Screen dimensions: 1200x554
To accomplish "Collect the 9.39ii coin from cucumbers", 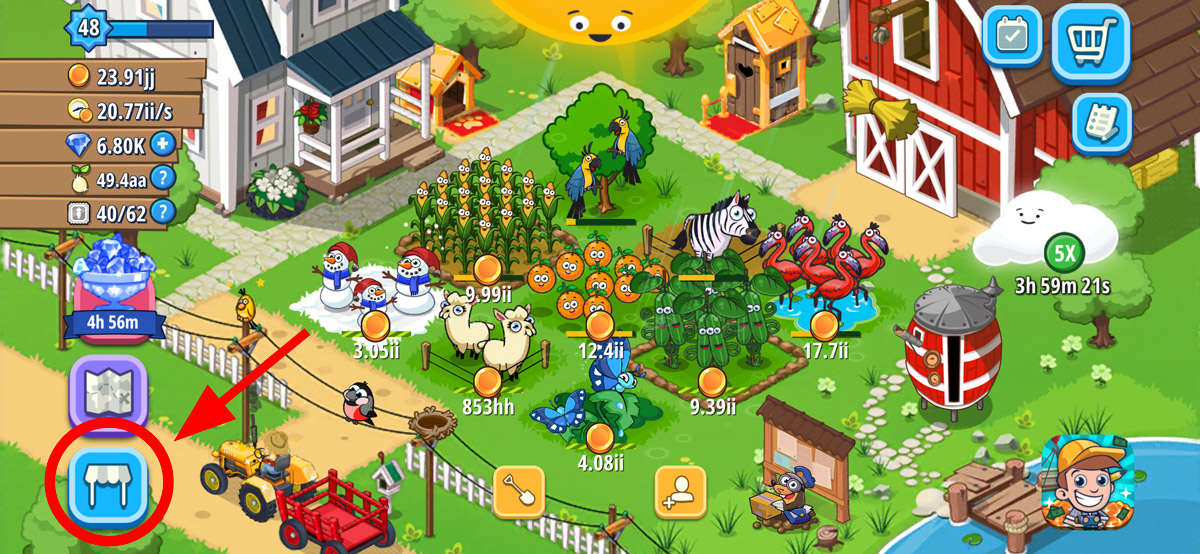I will point(711,381).
